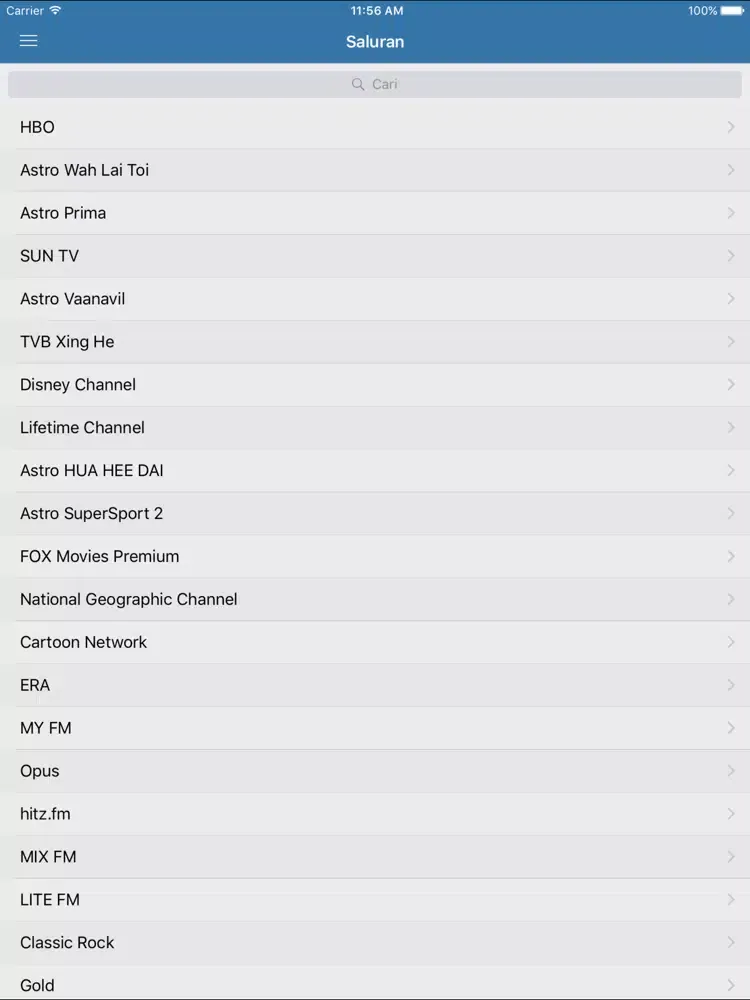Click the Carrier label in status bar

click(24, 11)
